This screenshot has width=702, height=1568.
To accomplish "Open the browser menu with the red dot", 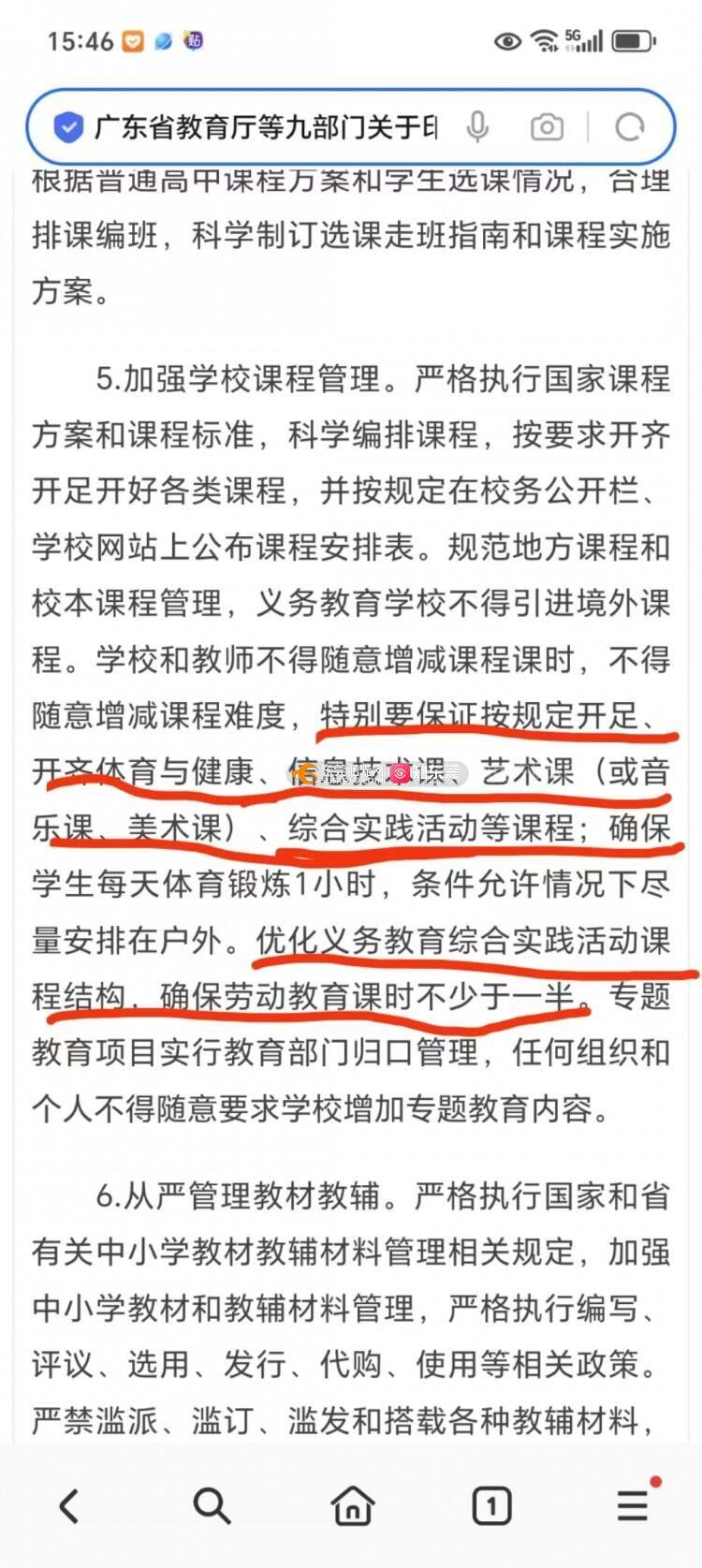I will [634, 1504].
